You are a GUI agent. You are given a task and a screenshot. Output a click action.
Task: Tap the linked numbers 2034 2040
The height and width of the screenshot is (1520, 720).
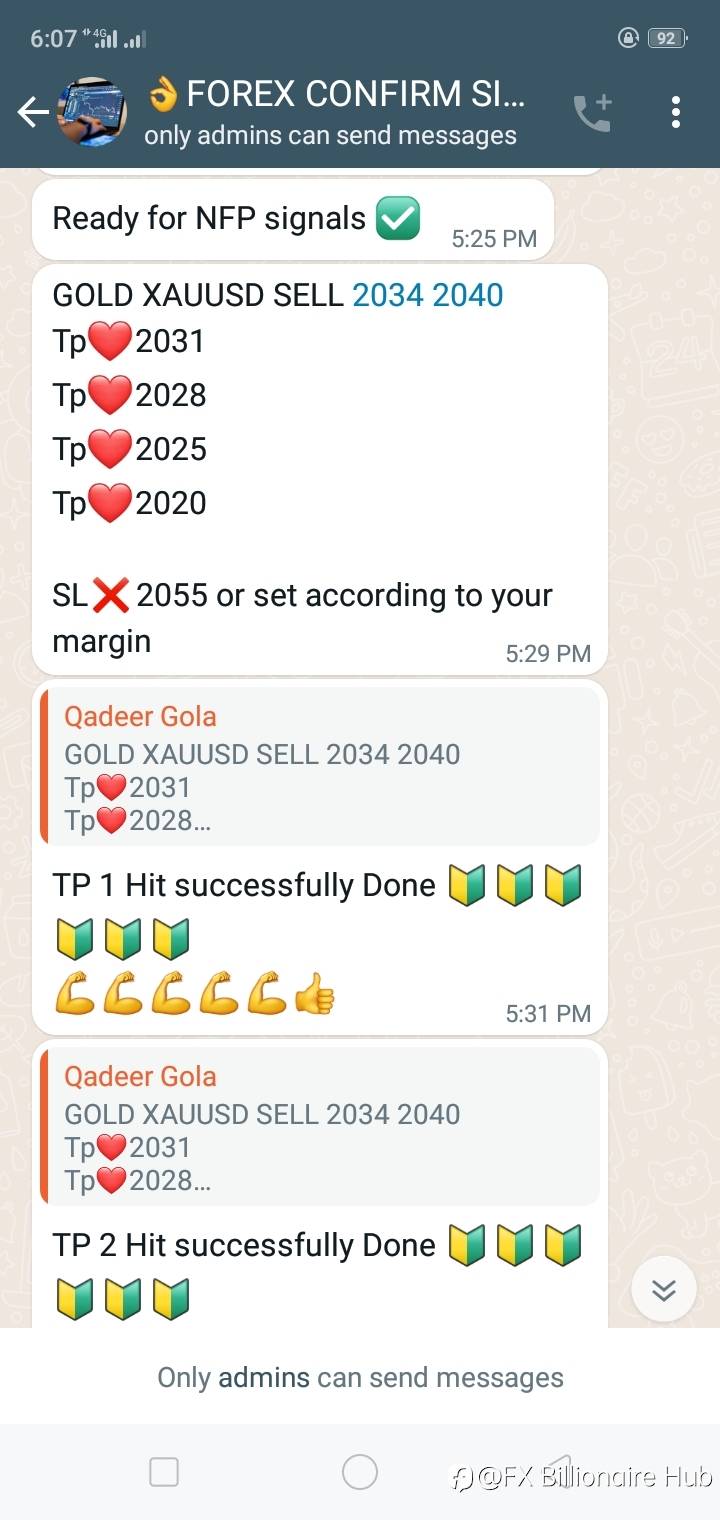(x=427, y=295)
